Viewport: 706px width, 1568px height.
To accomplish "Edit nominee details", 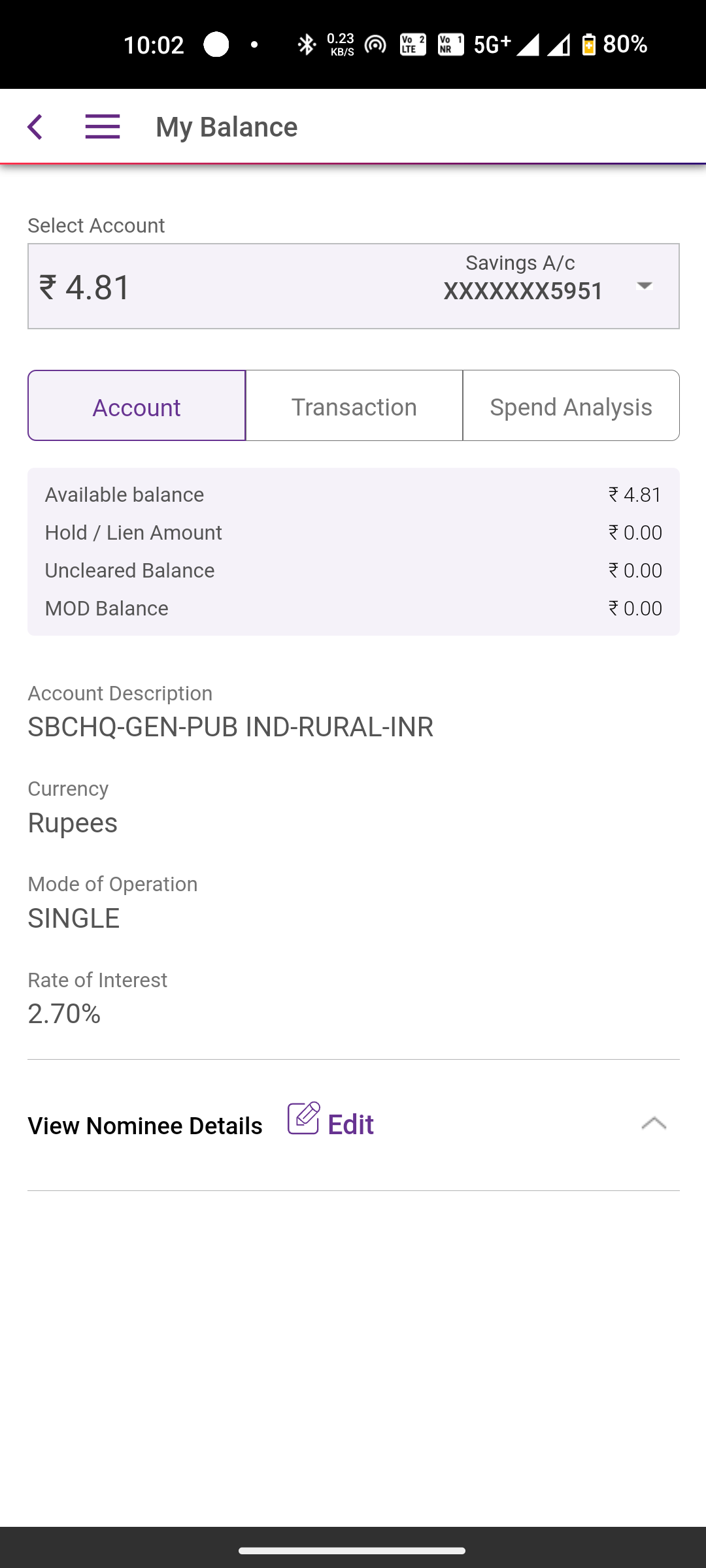I will 331,1120.
